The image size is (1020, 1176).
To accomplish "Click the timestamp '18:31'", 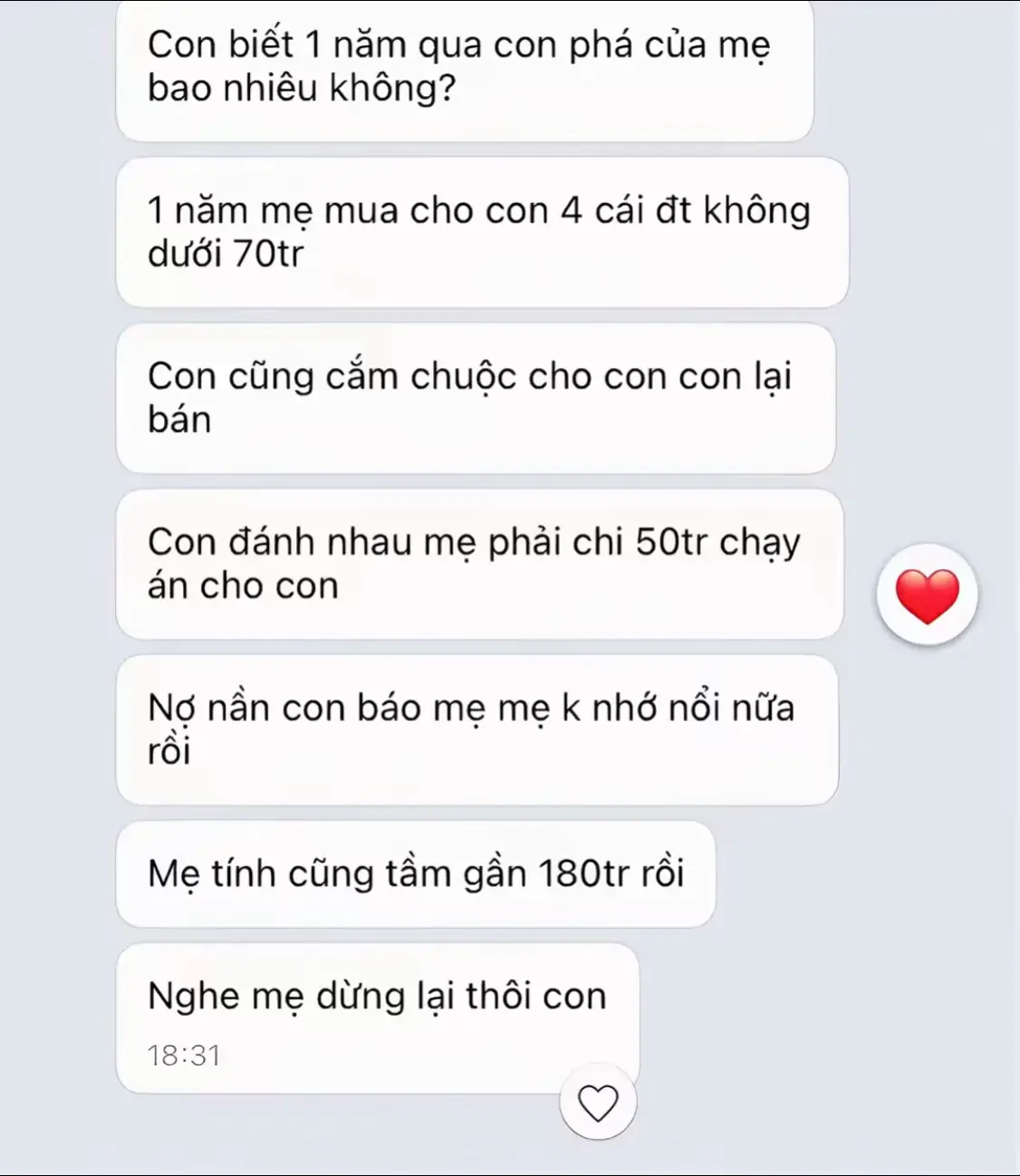I will pos(186,1054).
